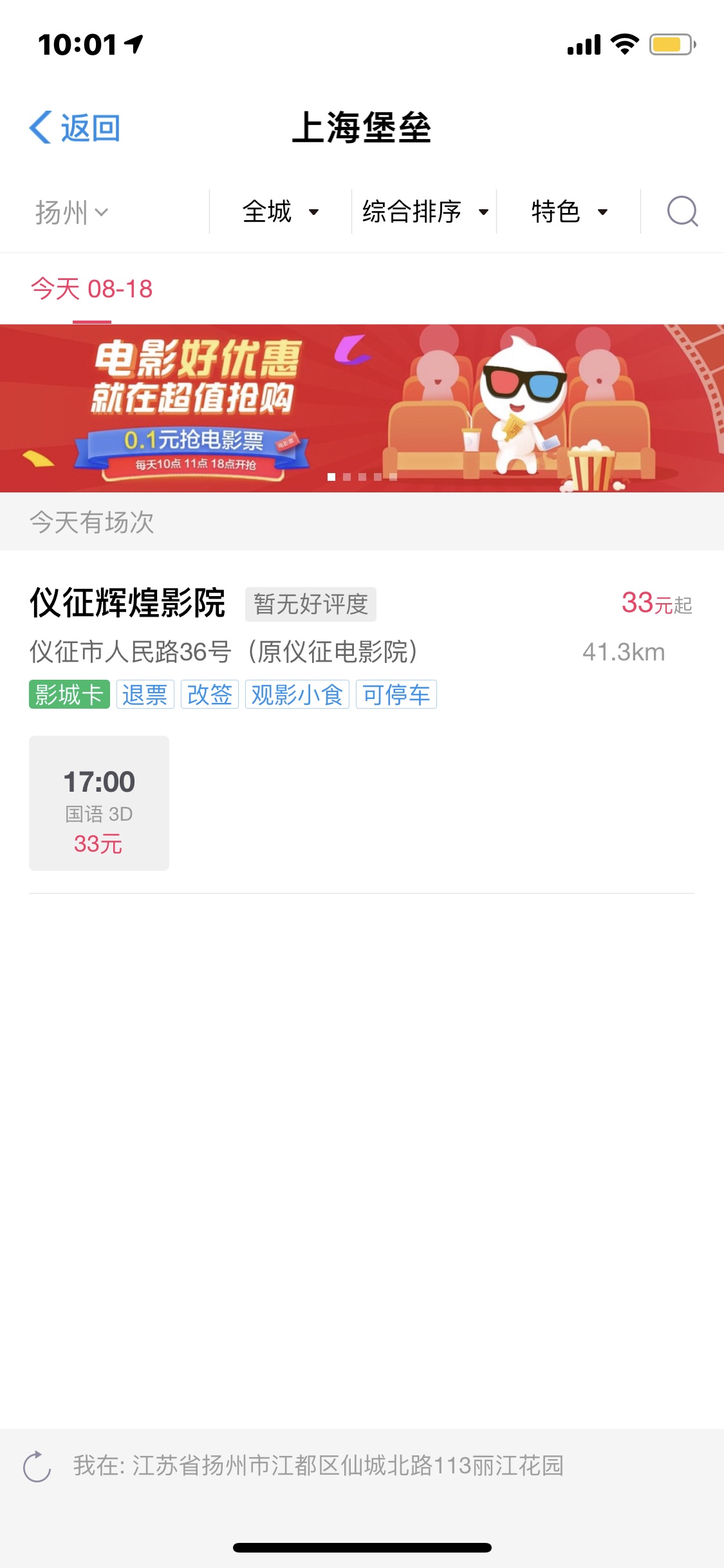Expand the 全城 area filter
The width and height of the screenshot is (724, 1568).
click(281, 212)
